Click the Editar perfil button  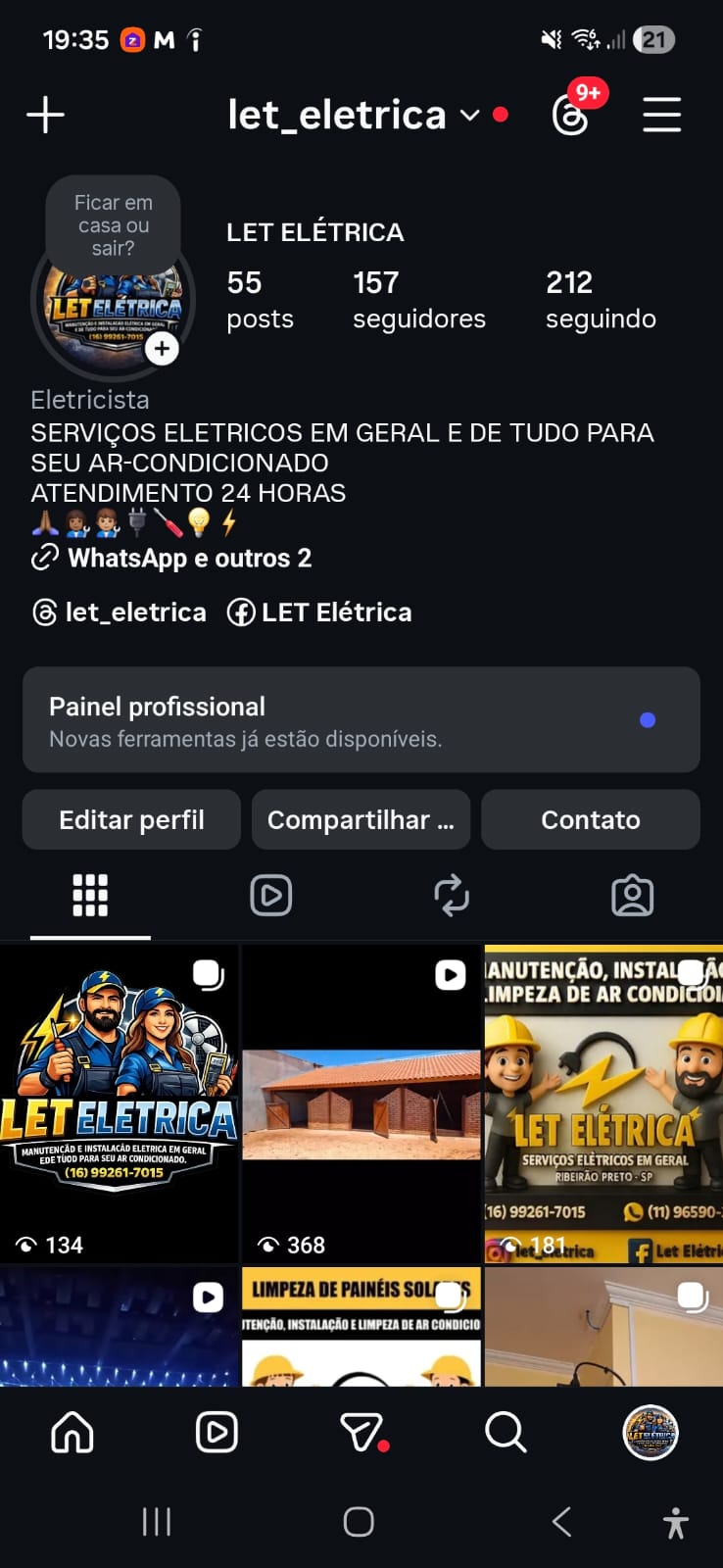(x=130, y=819)
